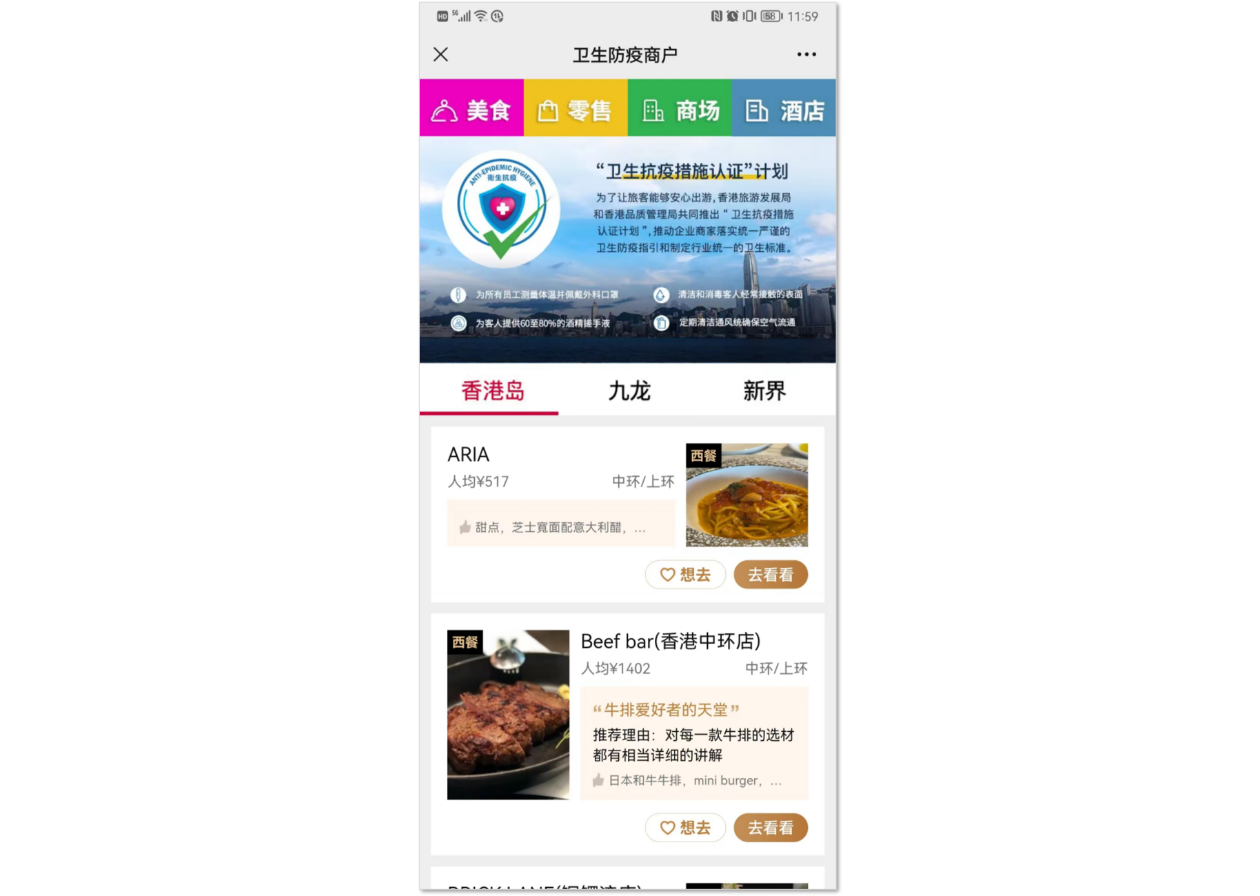Screen dimensions: 1260x896
Task: Tap 去看看 for Beef bar
Action: (770, 828)
